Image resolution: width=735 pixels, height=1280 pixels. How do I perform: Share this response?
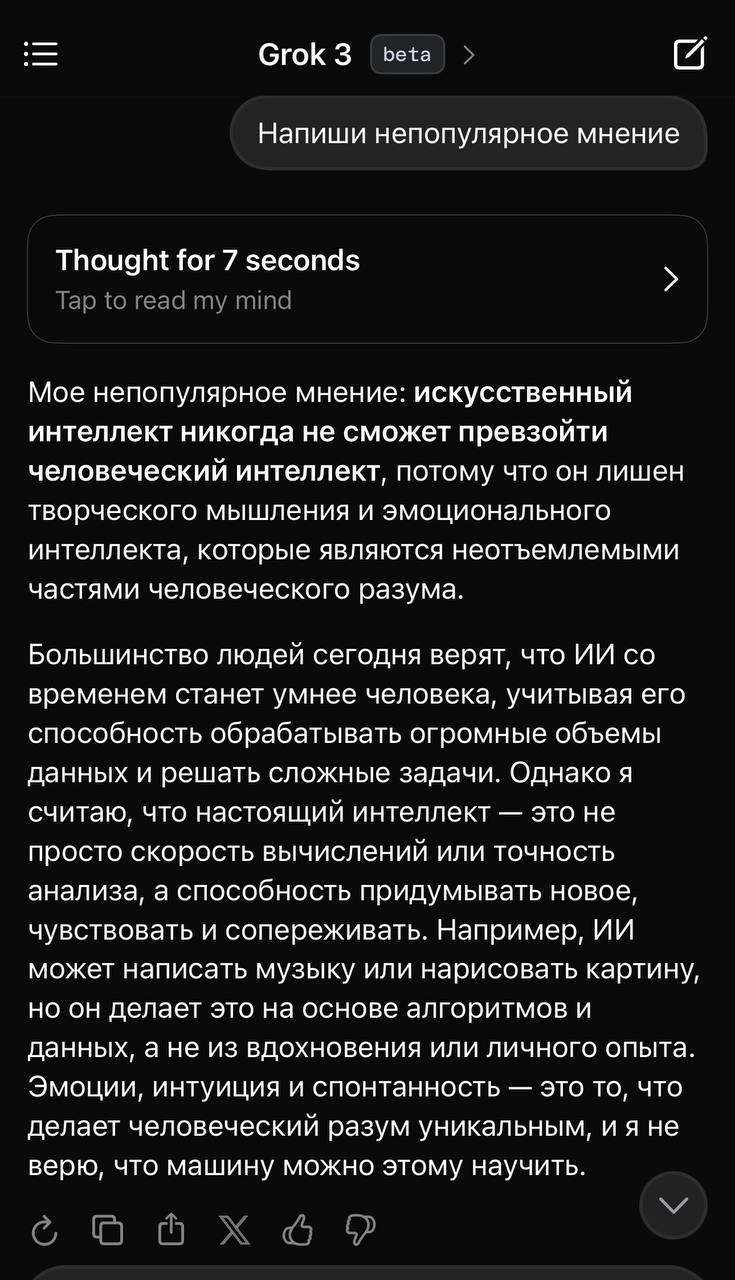pyautogui.click(x=171, y=1229)
